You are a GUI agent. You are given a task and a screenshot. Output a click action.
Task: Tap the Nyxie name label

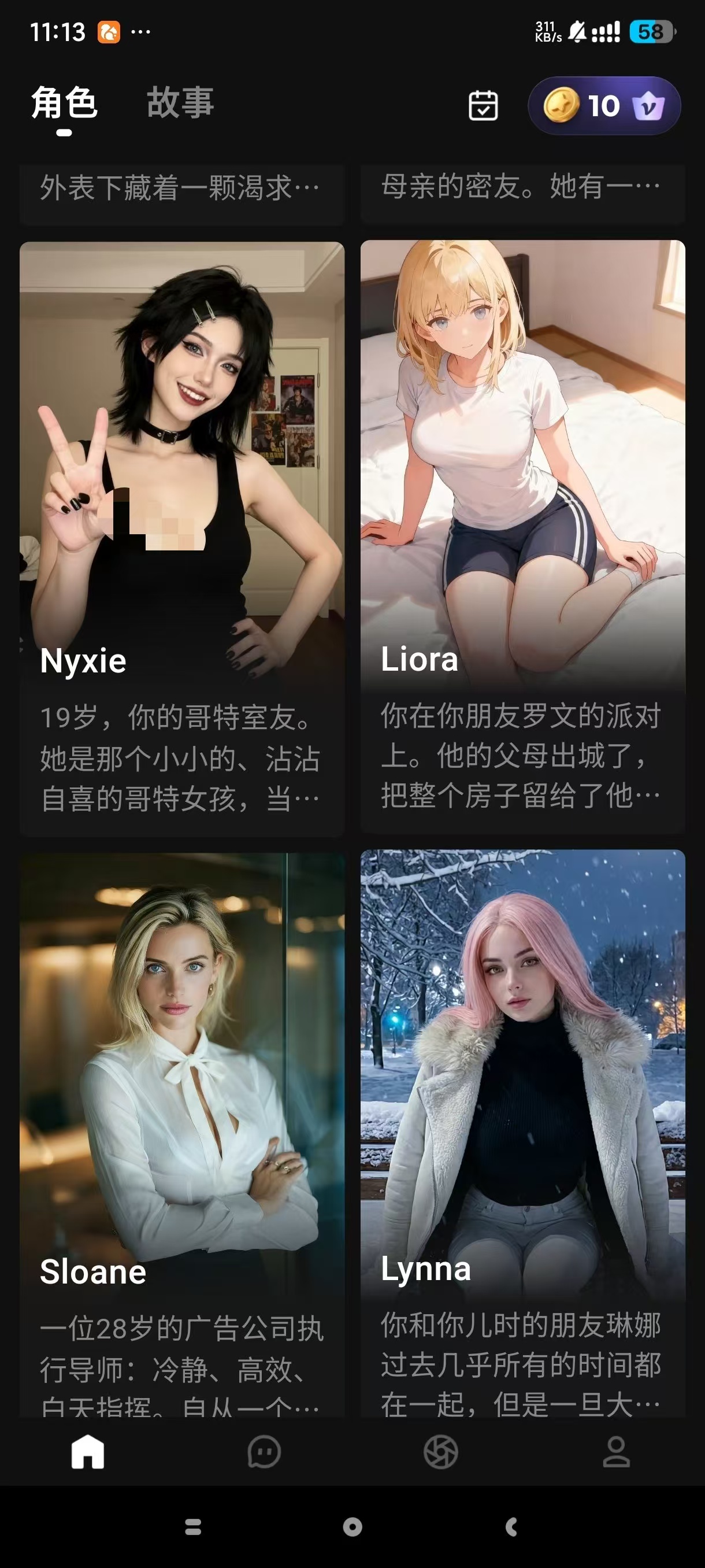(x=83, y=661)
